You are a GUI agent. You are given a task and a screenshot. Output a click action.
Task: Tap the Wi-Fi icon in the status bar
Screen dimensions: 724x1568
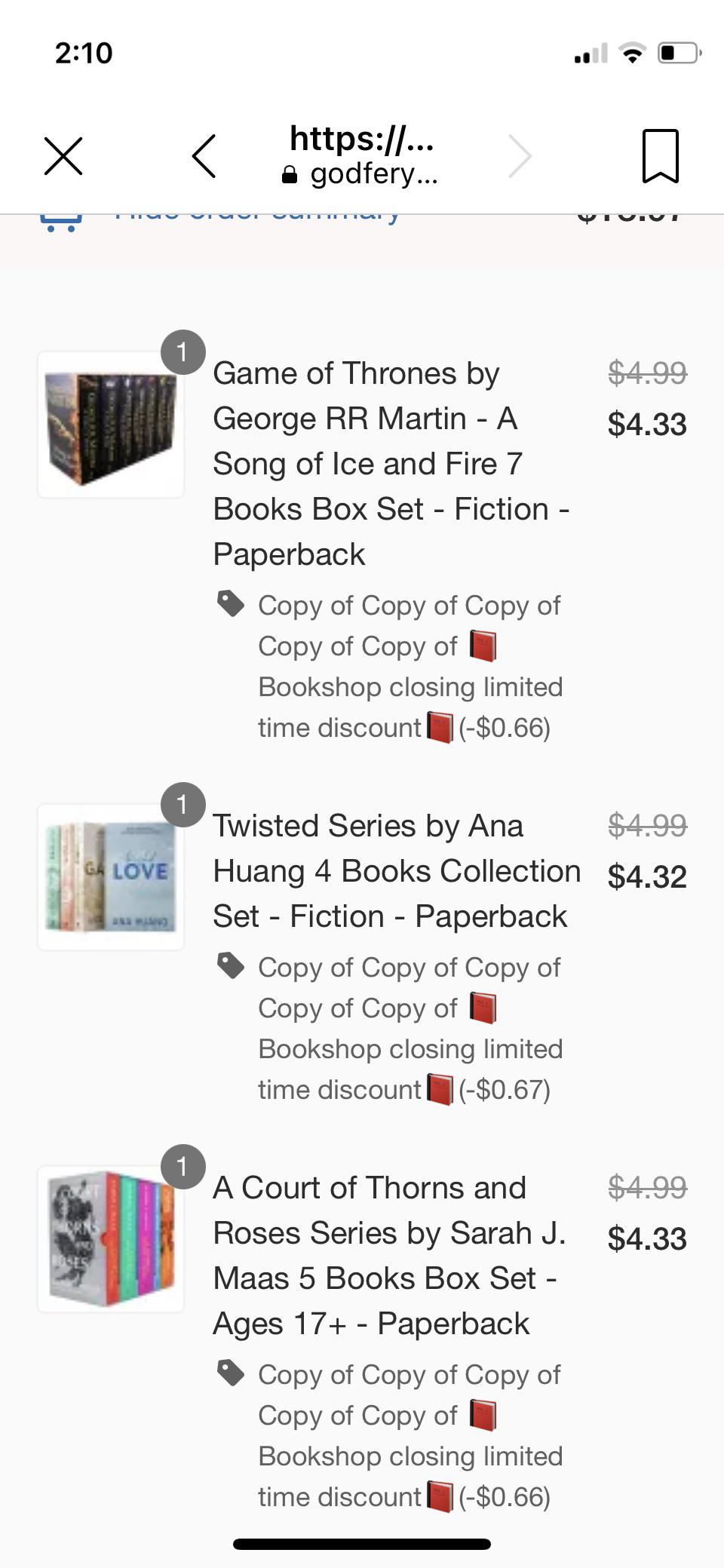coord(633,52)
